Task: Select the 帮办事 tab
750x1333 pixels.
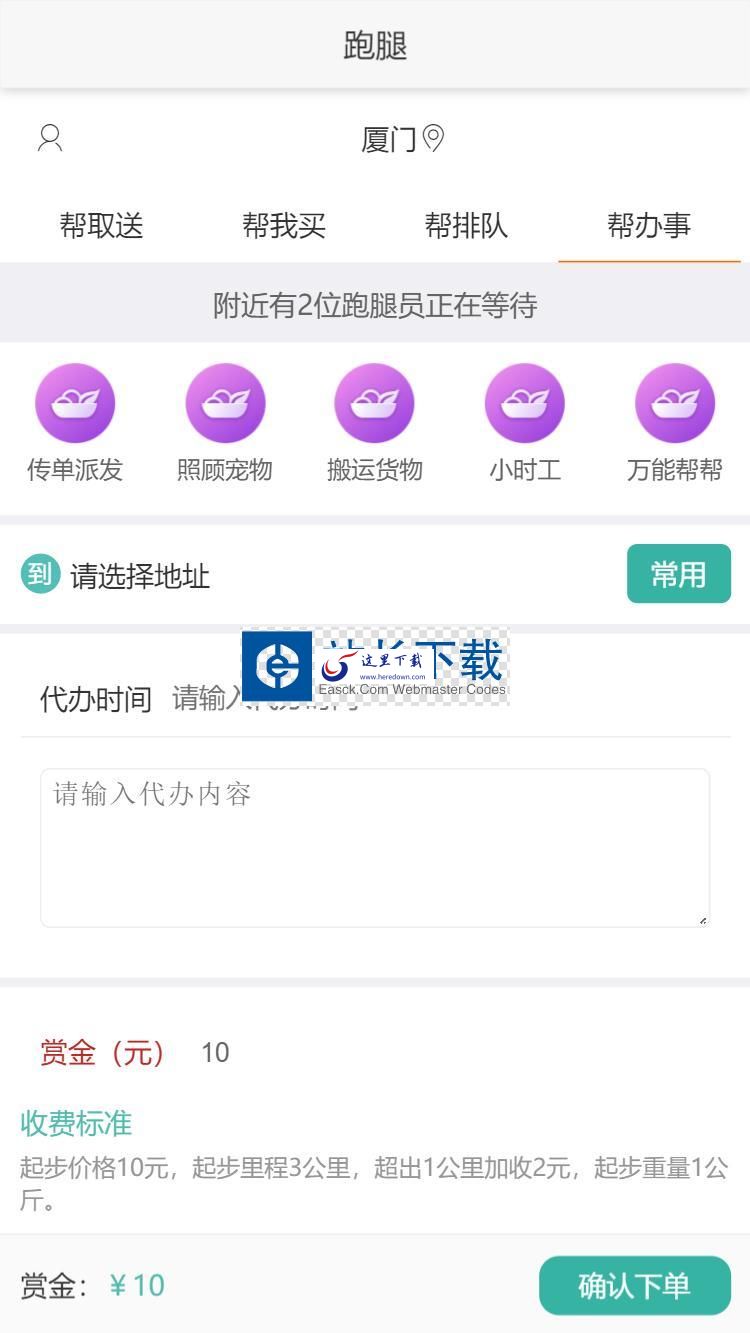Action: tap(649, 226)
